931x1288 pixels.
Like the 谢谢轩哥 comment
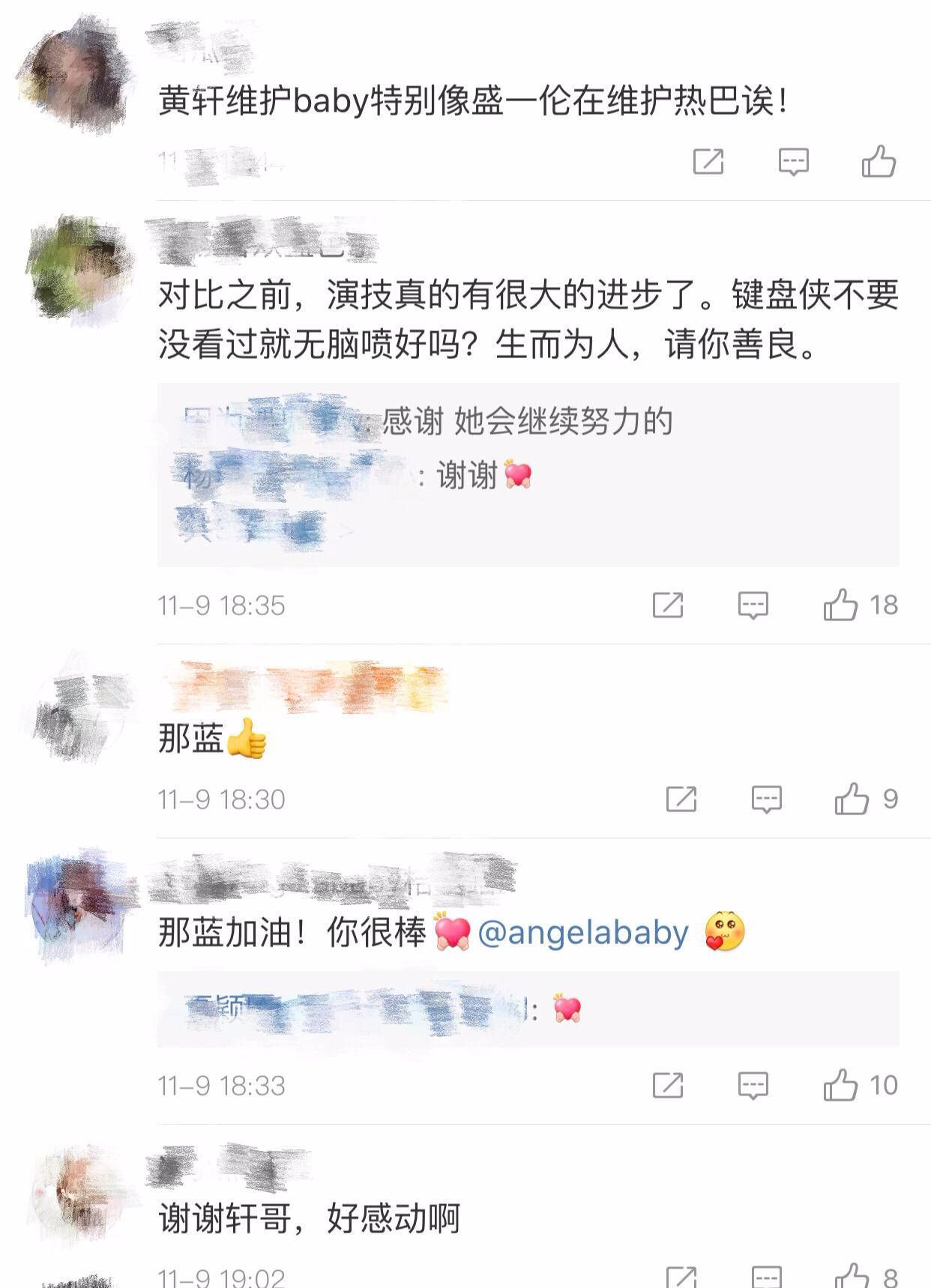pyautogui.click(x=852, y=1276)
